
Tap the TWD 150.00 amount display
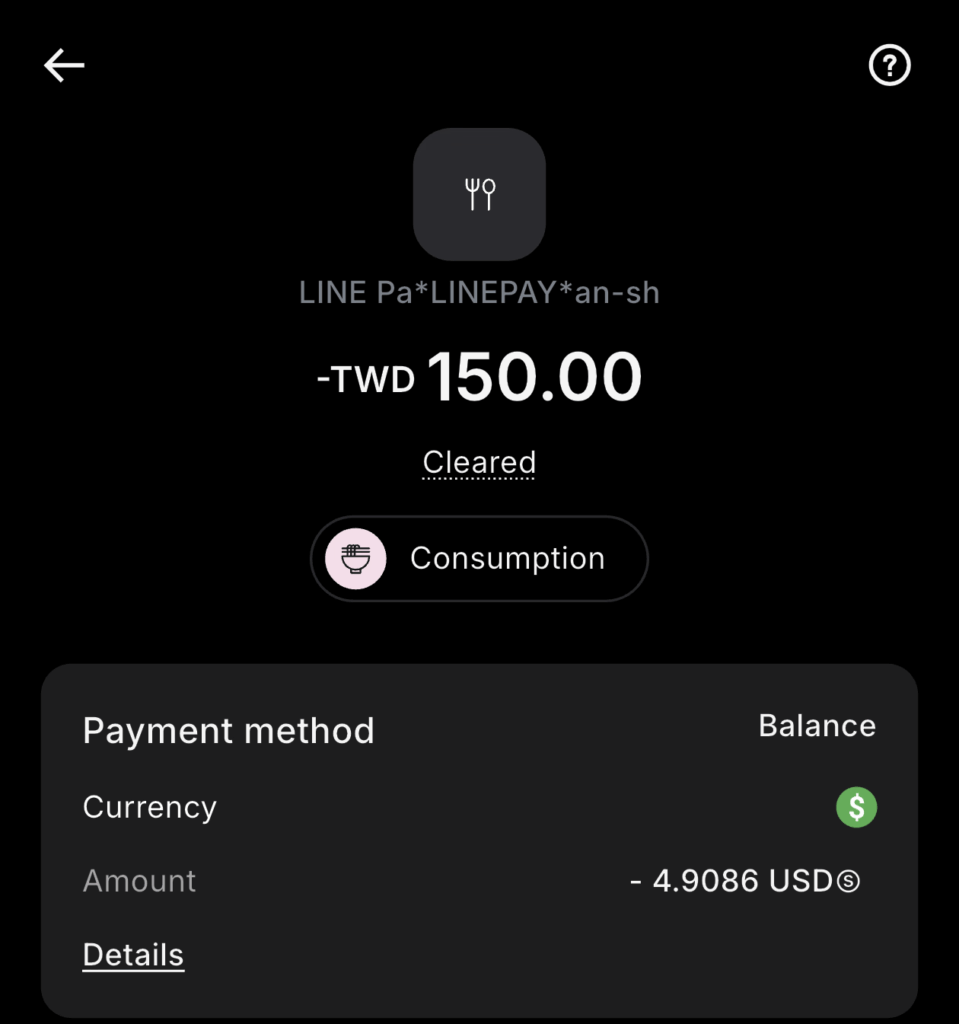[479, 377]
